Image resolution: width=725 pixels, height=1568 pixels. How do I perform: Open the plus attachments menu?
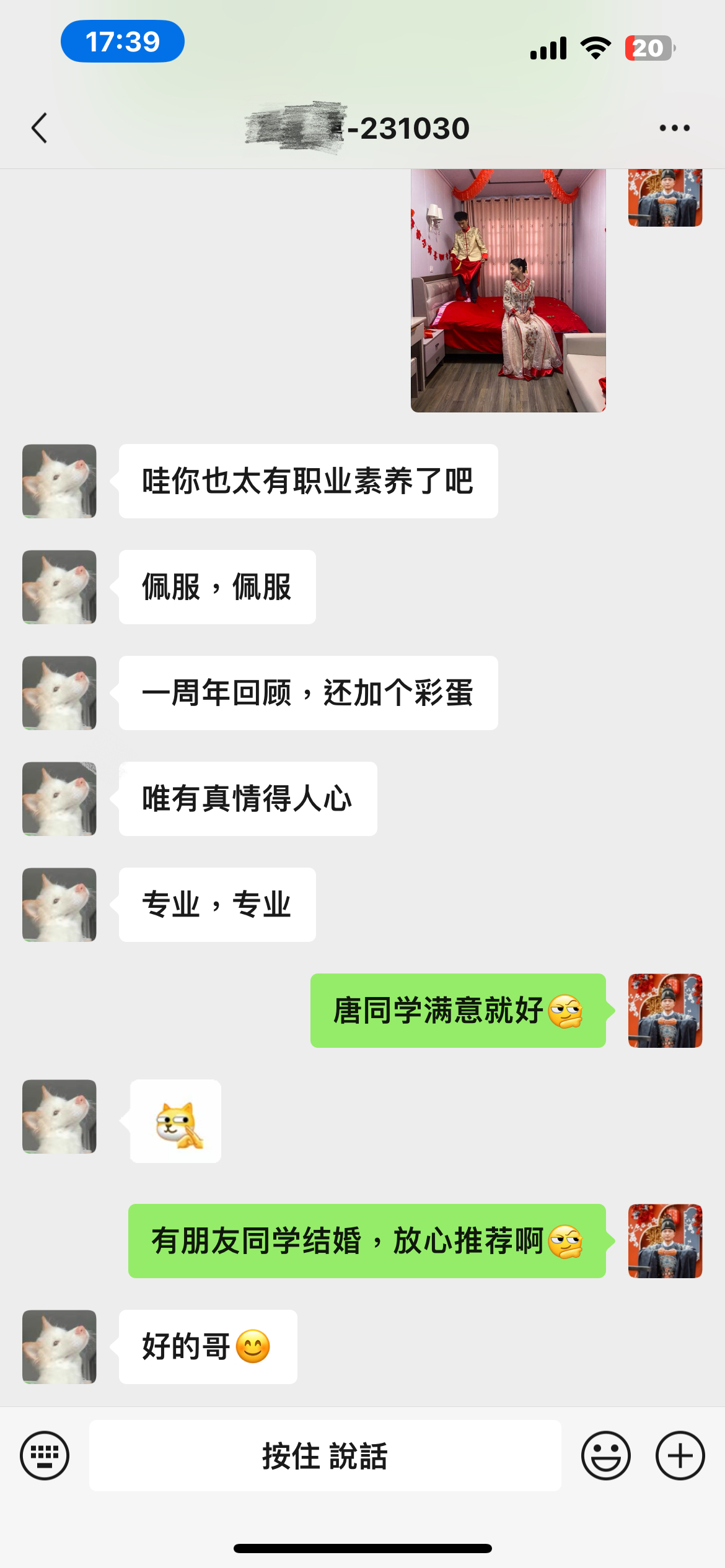coord(680,1455)
